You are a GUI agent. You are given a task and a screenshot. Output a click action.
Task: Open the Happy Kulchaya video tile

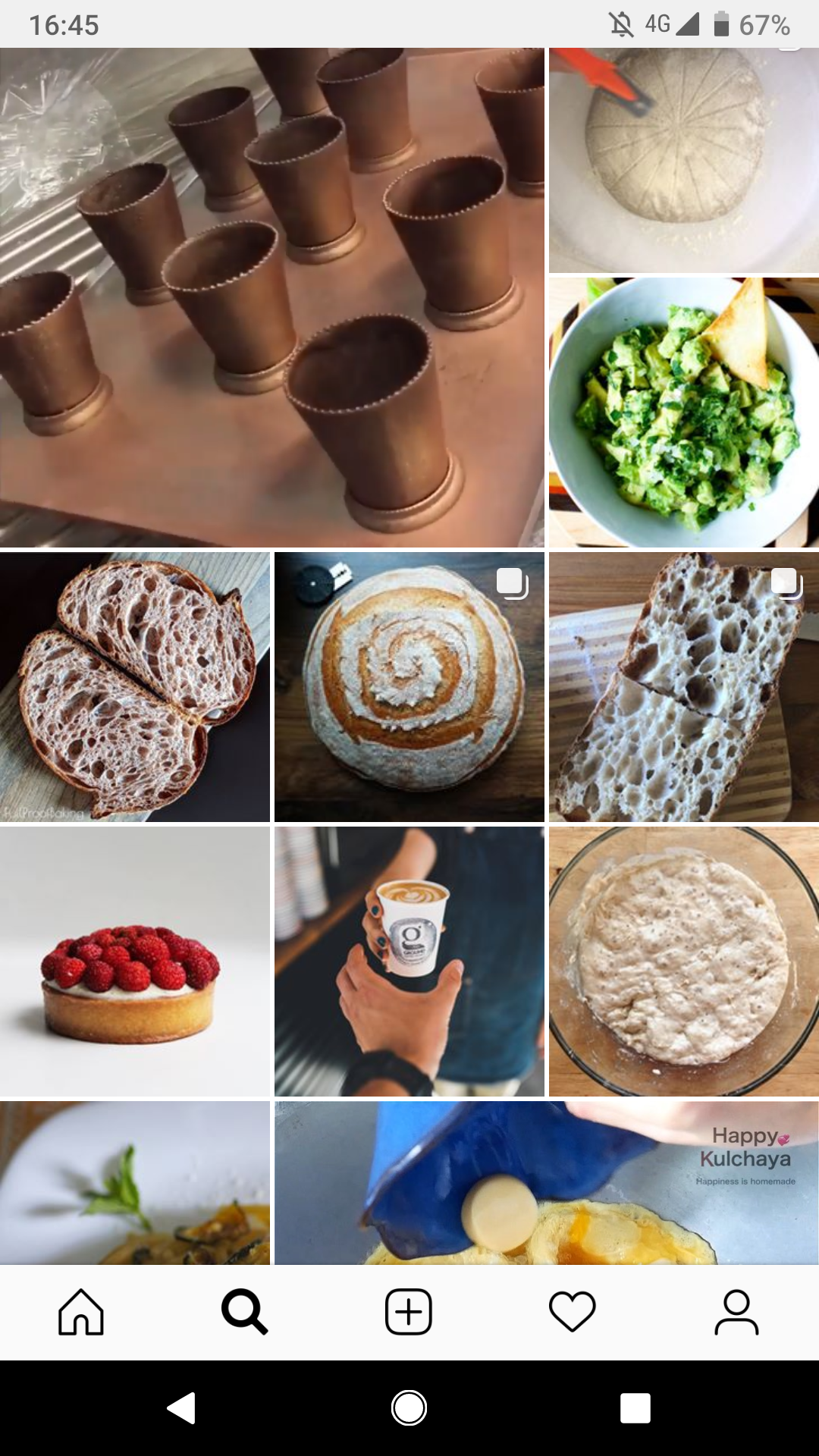pos(546,1182)
